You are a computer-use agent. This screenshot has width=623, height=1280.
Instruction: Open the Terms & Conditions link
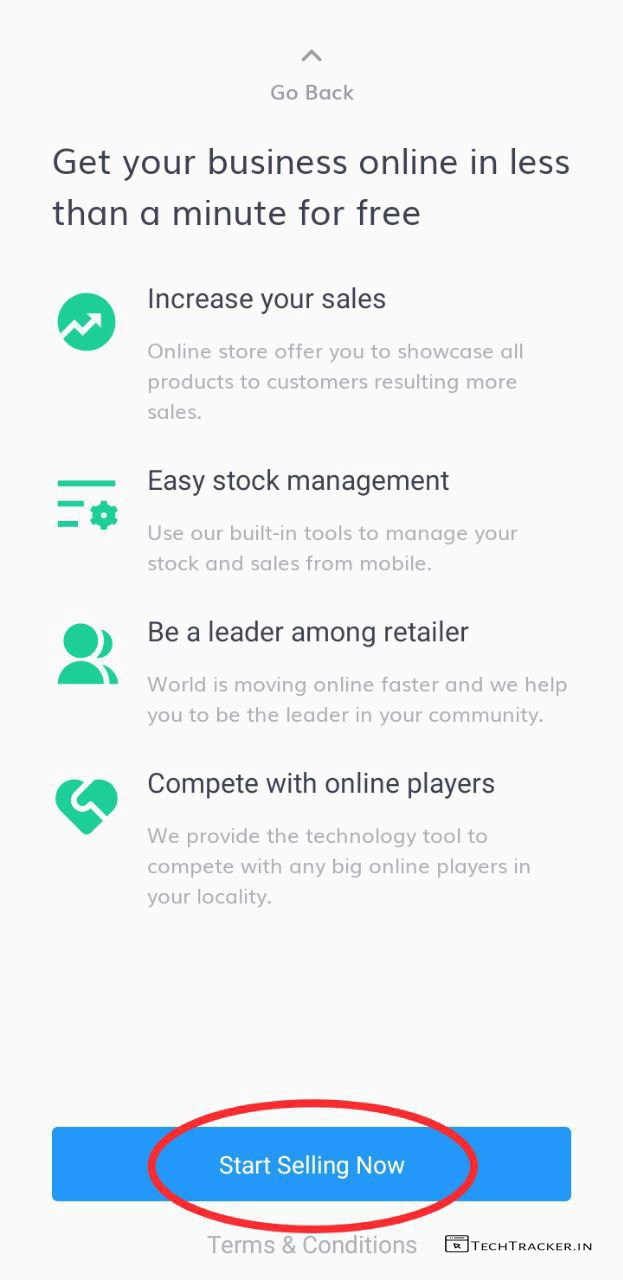click(x=312, y=1245)
